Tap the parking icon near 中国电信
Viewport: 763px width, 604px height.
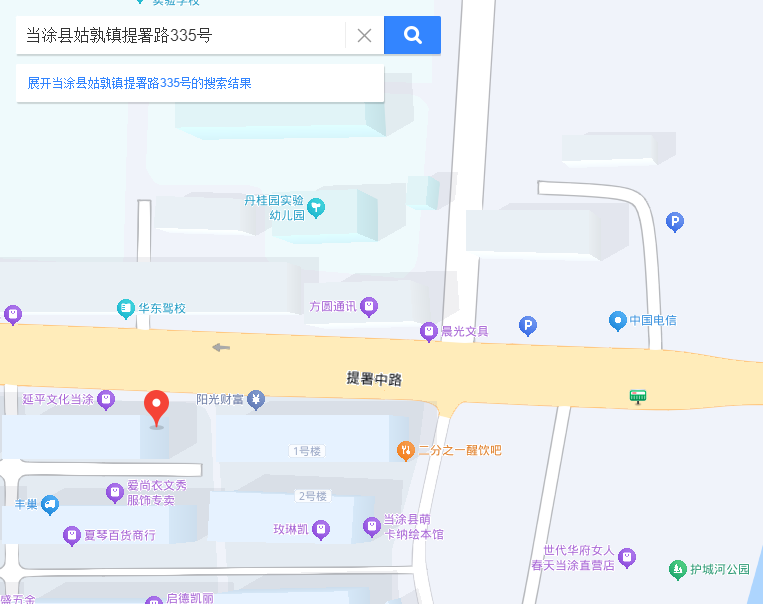[528, 325]
